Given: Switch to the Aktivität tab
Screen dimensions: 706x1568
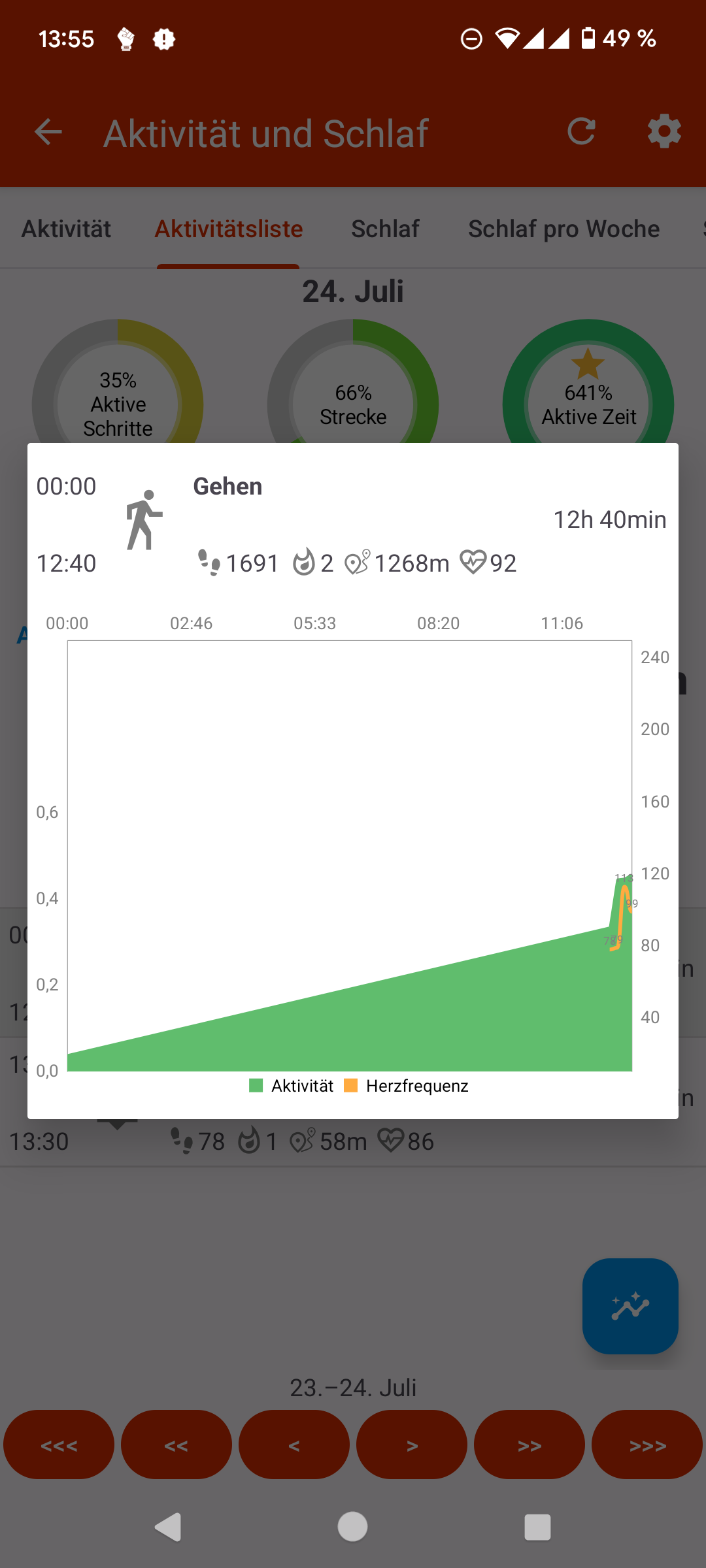Looking at the screenshot, I should 66,229.
